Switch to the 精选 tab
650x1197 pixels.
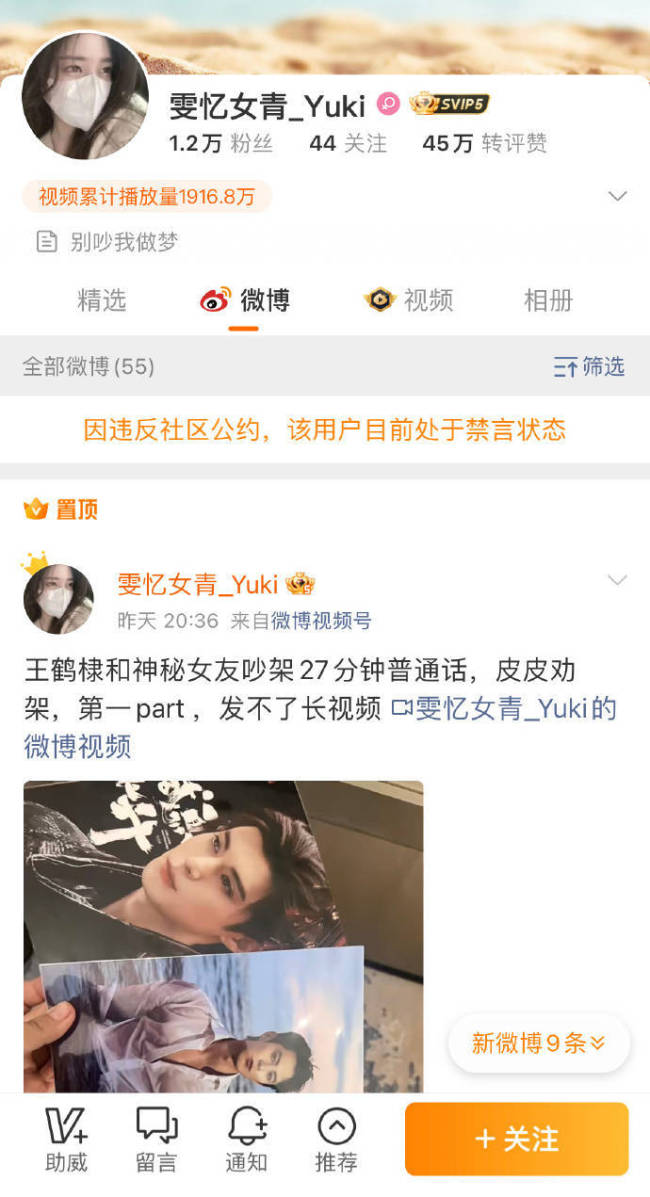point(102,300)
